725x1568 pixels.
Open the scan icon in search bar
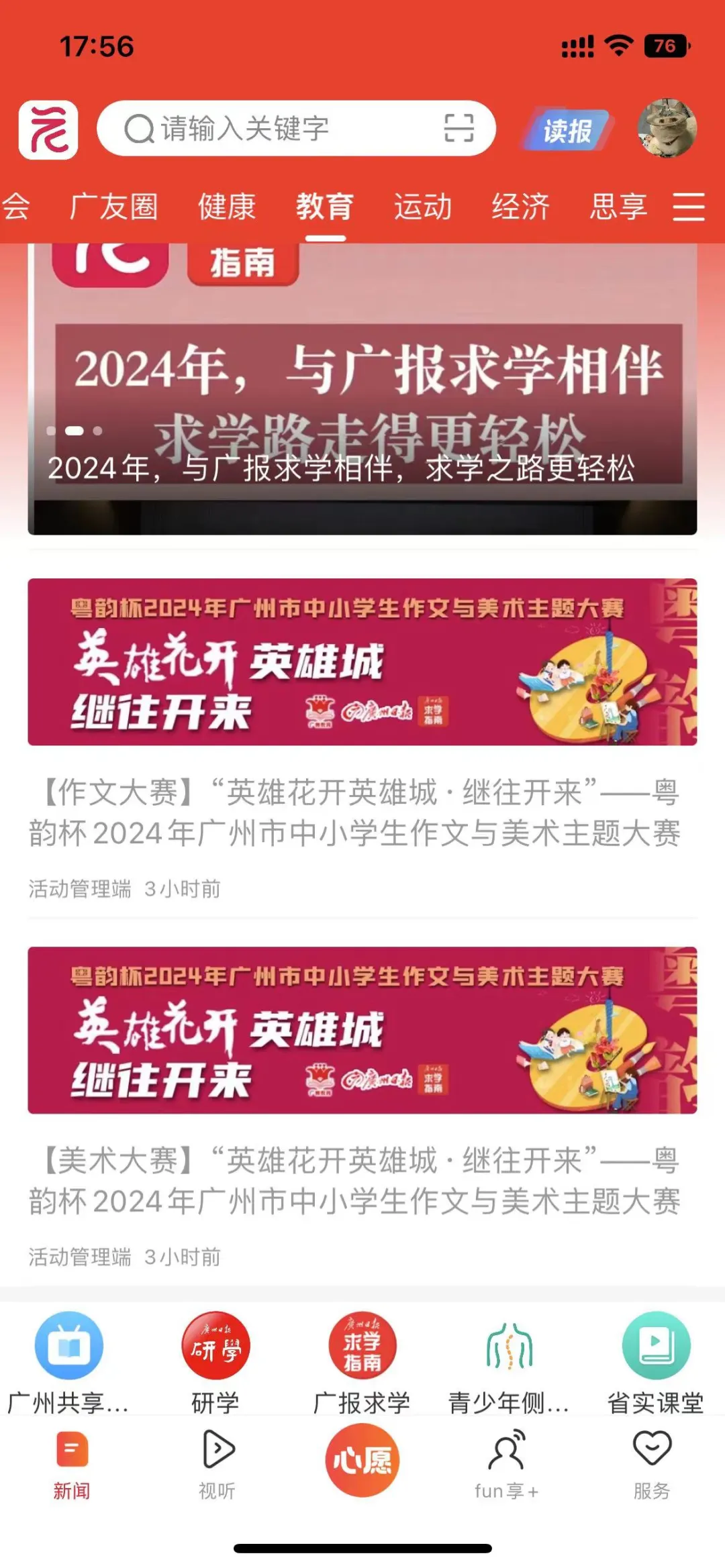coord(459,128)
